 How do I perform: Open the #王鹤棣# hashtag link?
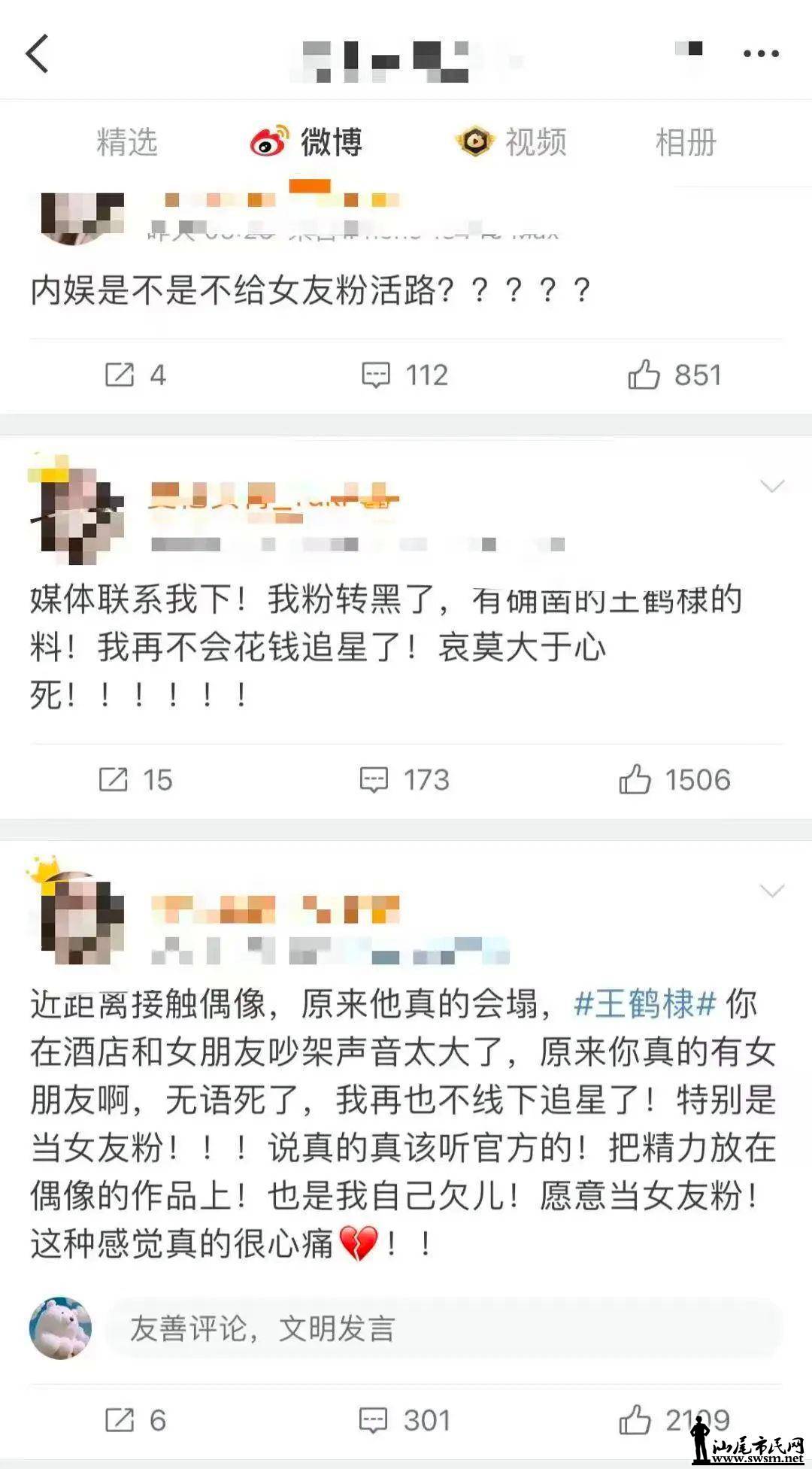644,1004
